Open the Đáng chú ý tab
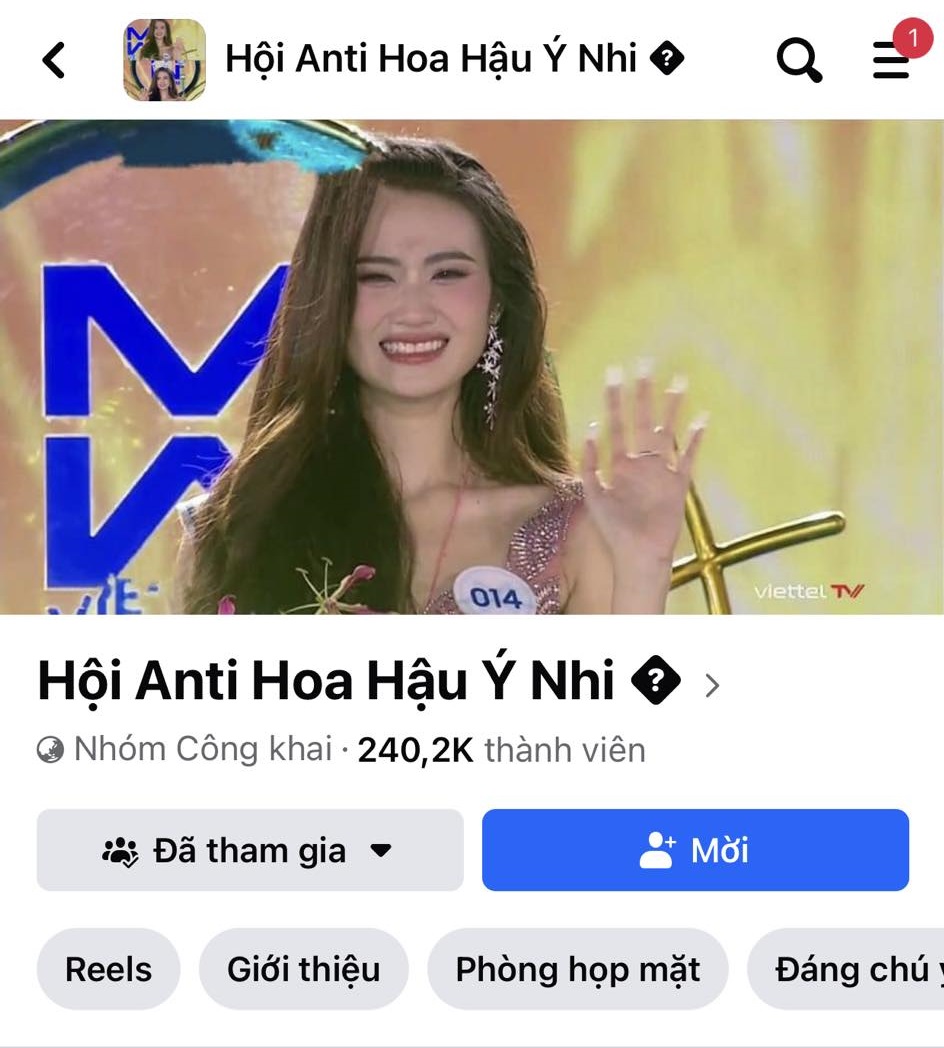The width and height of the screenshot is (944, 1048). [858, 968]
